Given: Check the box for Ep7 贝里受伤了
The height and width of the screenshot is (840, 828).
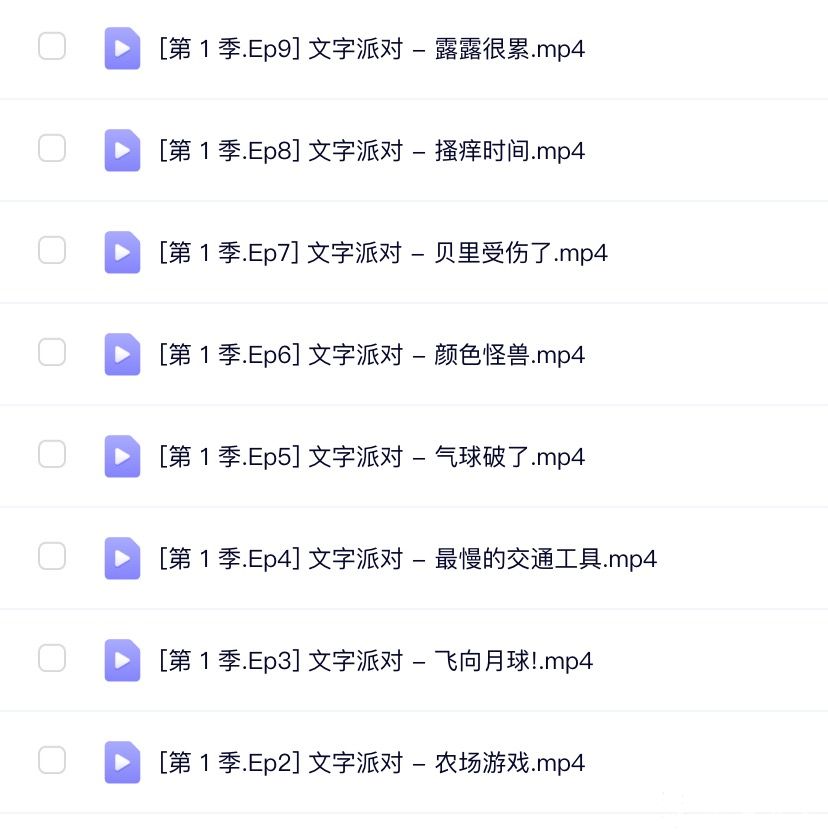Looking at the screenshot, I should click(52, 250).
